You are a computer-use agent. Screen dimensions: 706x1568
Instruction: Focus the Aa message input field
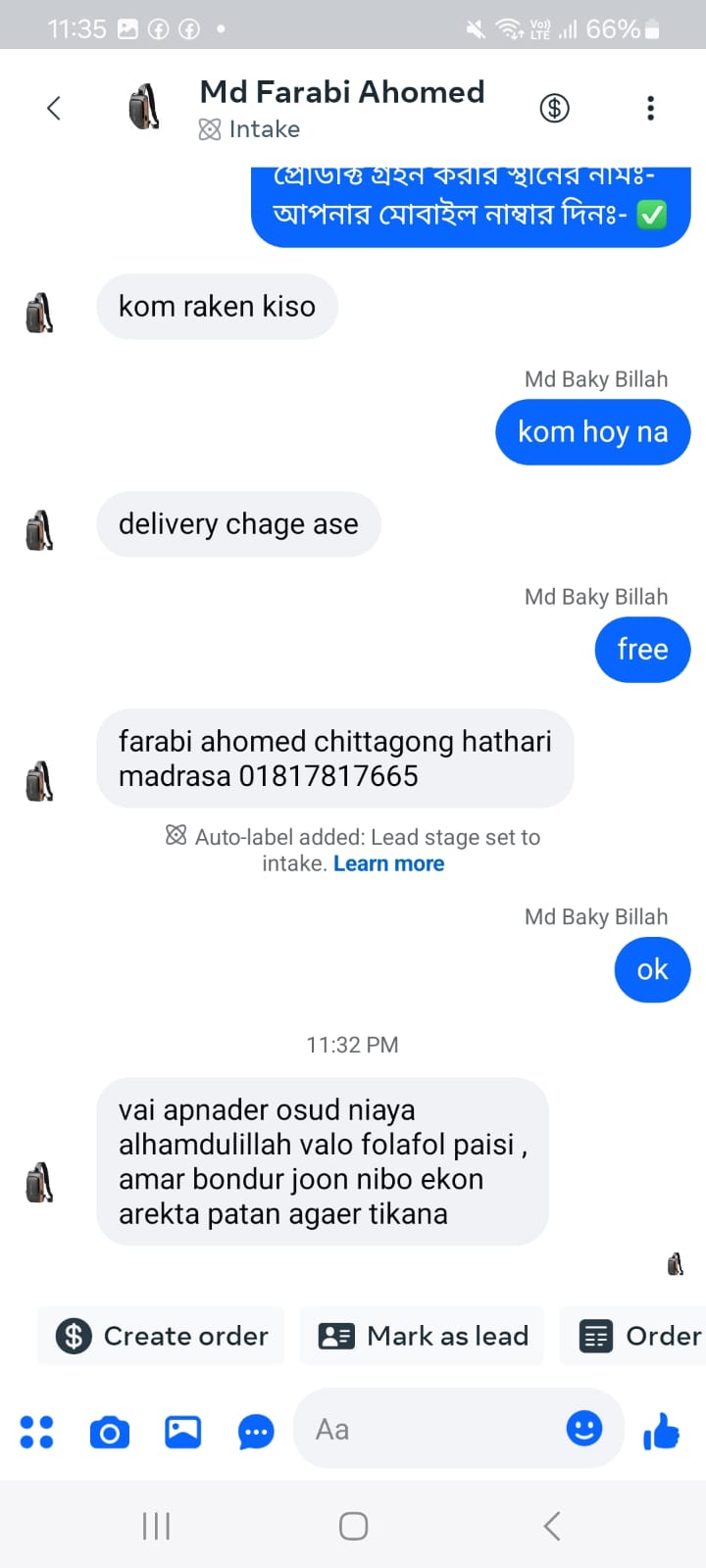click(431, 1430)
